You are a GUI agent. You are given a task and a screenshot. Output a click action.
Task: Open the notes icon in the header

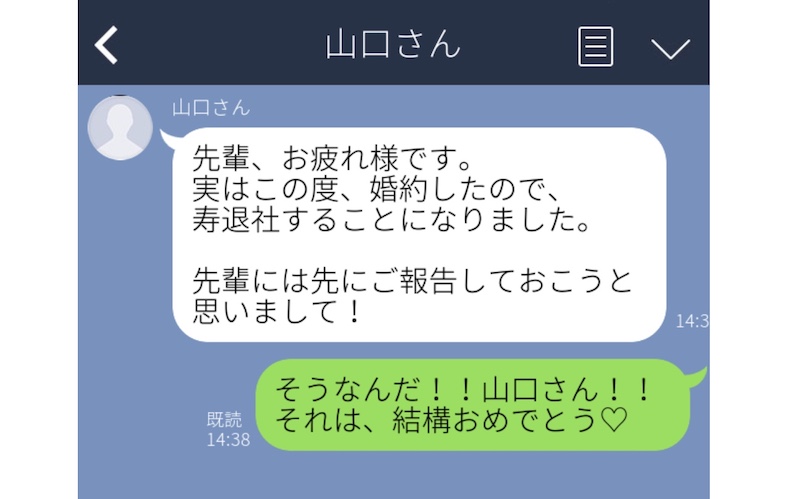pyautogui.click(x=596, y=46)
